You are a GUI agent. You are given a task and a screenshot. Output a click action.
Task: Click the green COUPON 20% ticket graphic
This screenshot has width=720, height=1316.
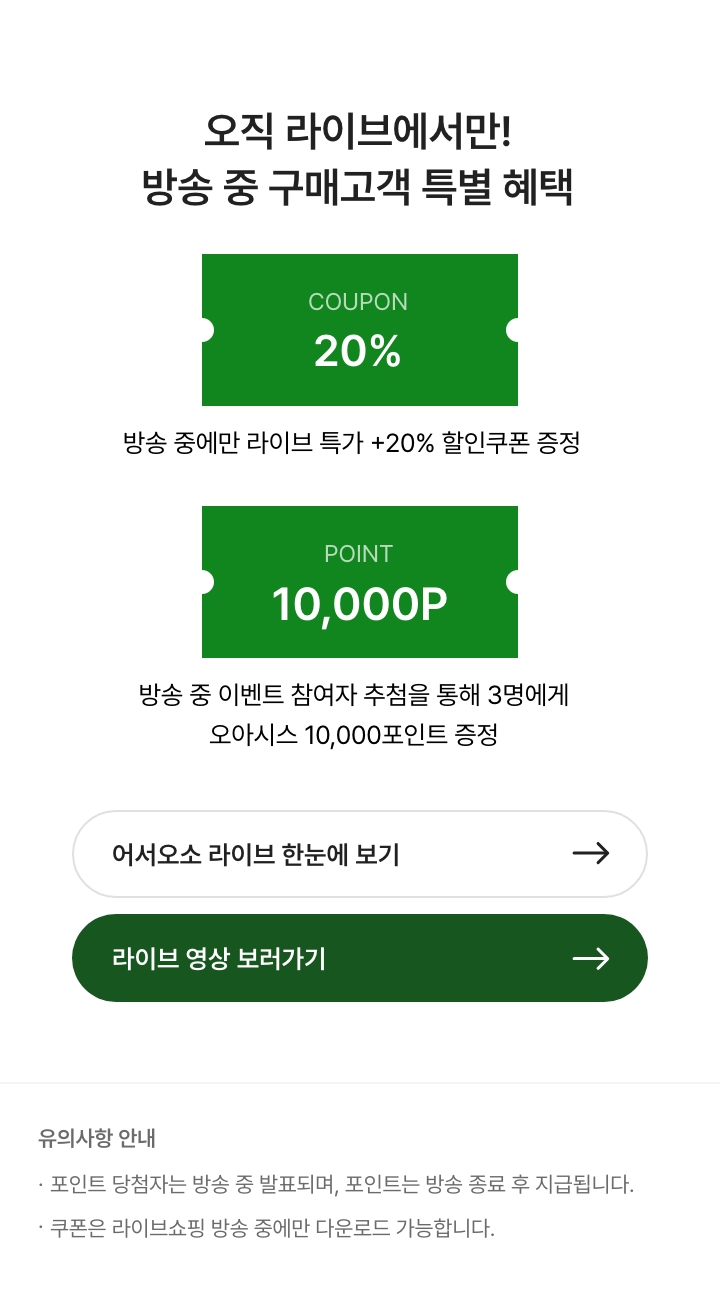coord(360,330)
